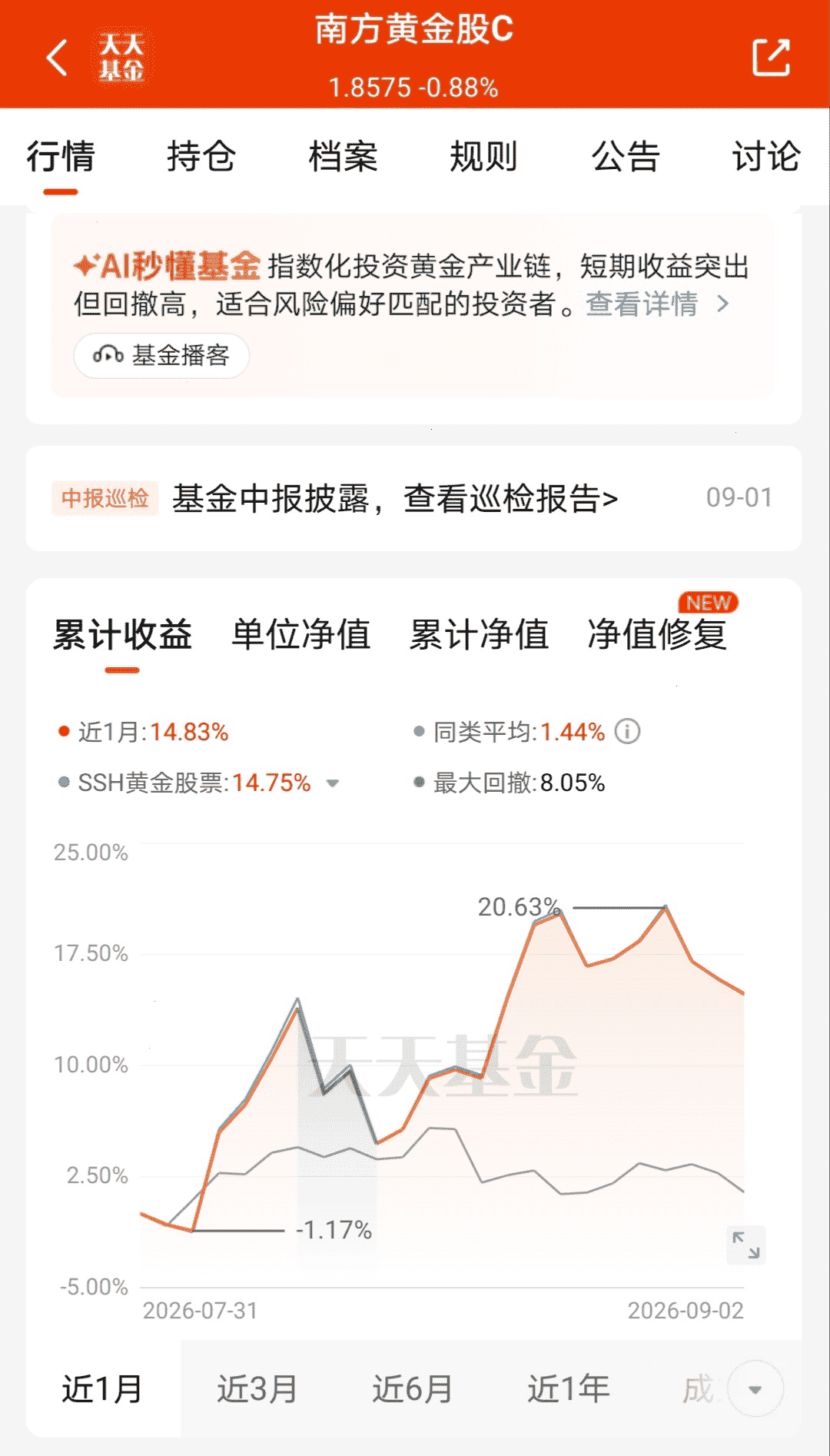Switch chart to 单位净值
Viewport: 830px width, 1456px height.
(x=301, y=635)
